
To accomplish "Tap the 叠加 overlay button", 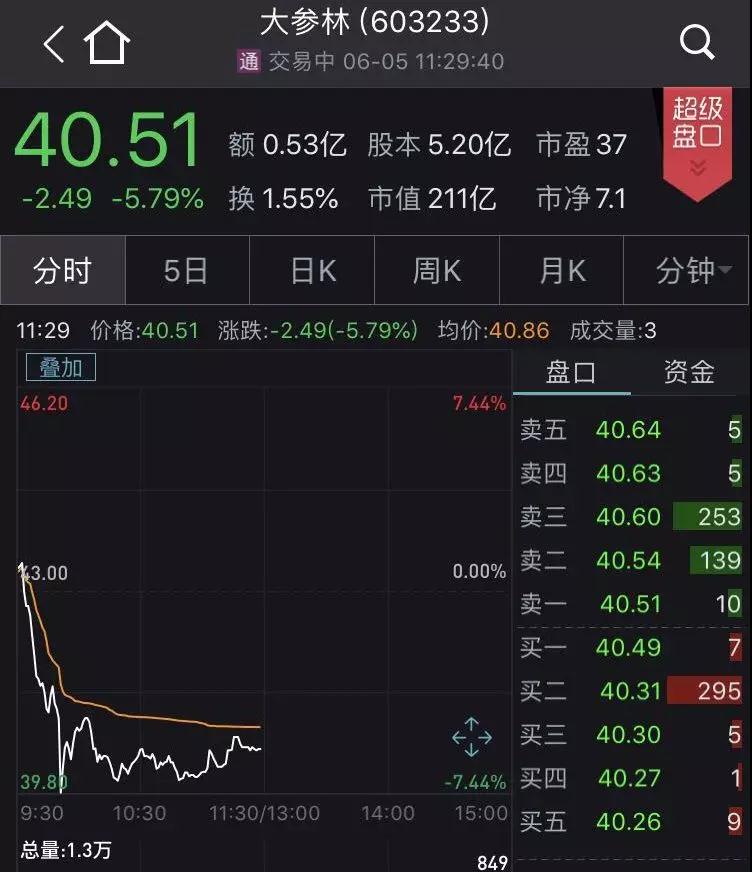I will 61,368.
